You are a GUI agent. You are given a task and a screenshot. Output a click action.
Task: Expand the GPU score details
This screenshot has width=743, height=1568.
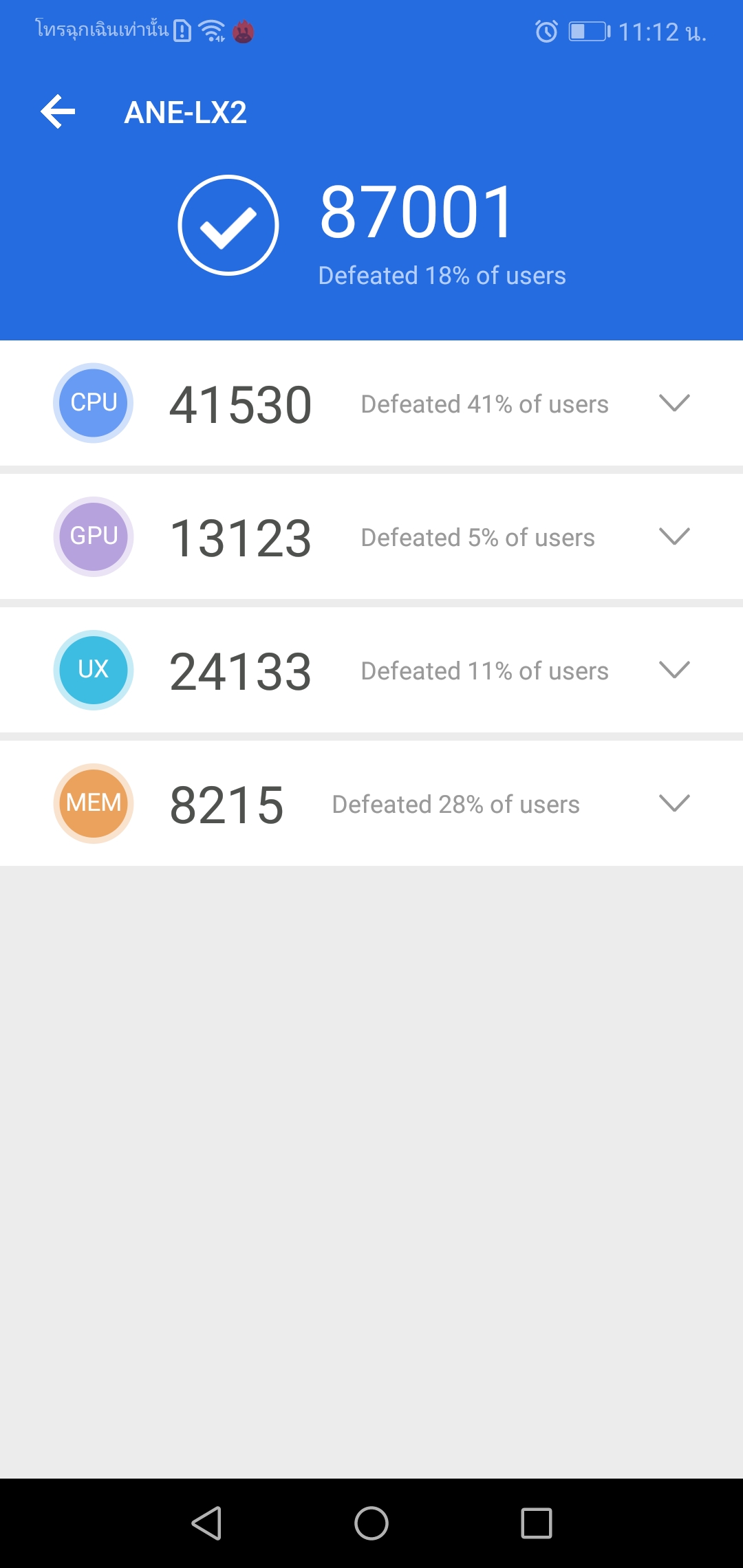click(x=674, y=536)
